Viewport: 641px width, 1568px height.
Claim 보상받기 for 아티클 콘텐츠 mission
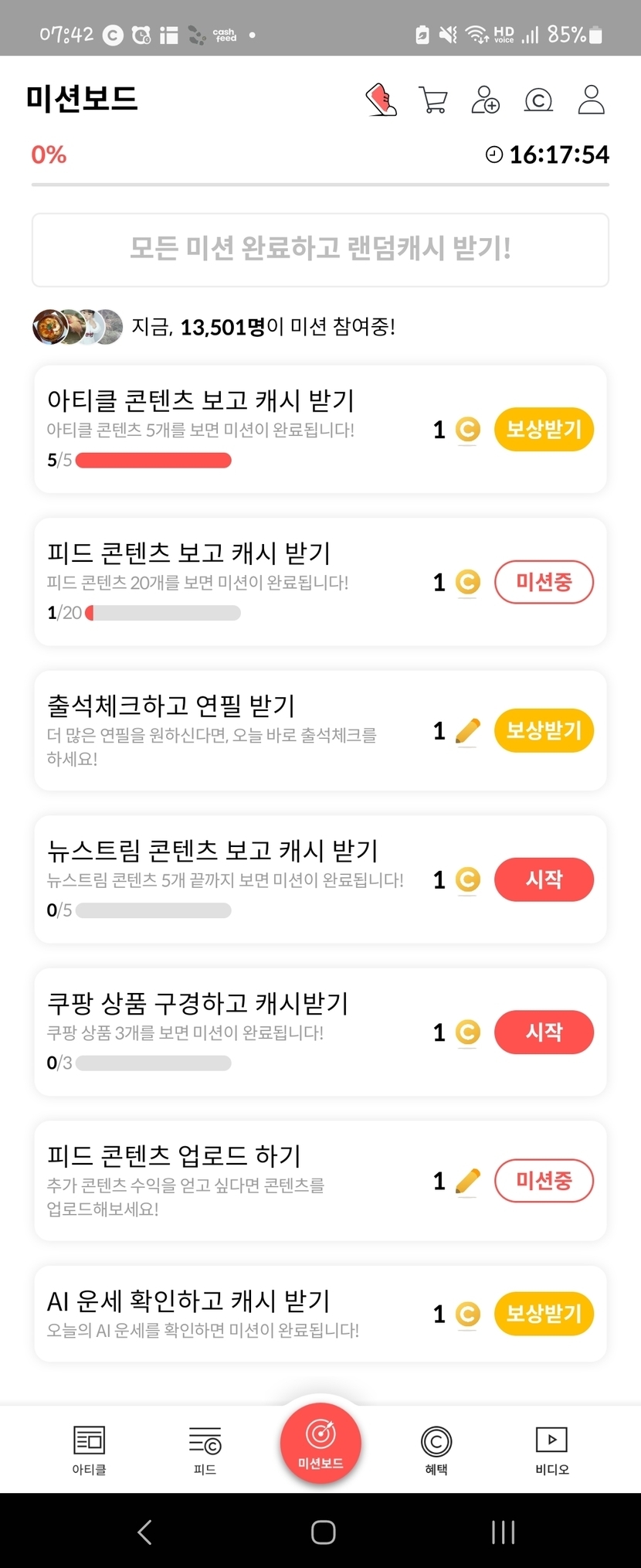544,429
